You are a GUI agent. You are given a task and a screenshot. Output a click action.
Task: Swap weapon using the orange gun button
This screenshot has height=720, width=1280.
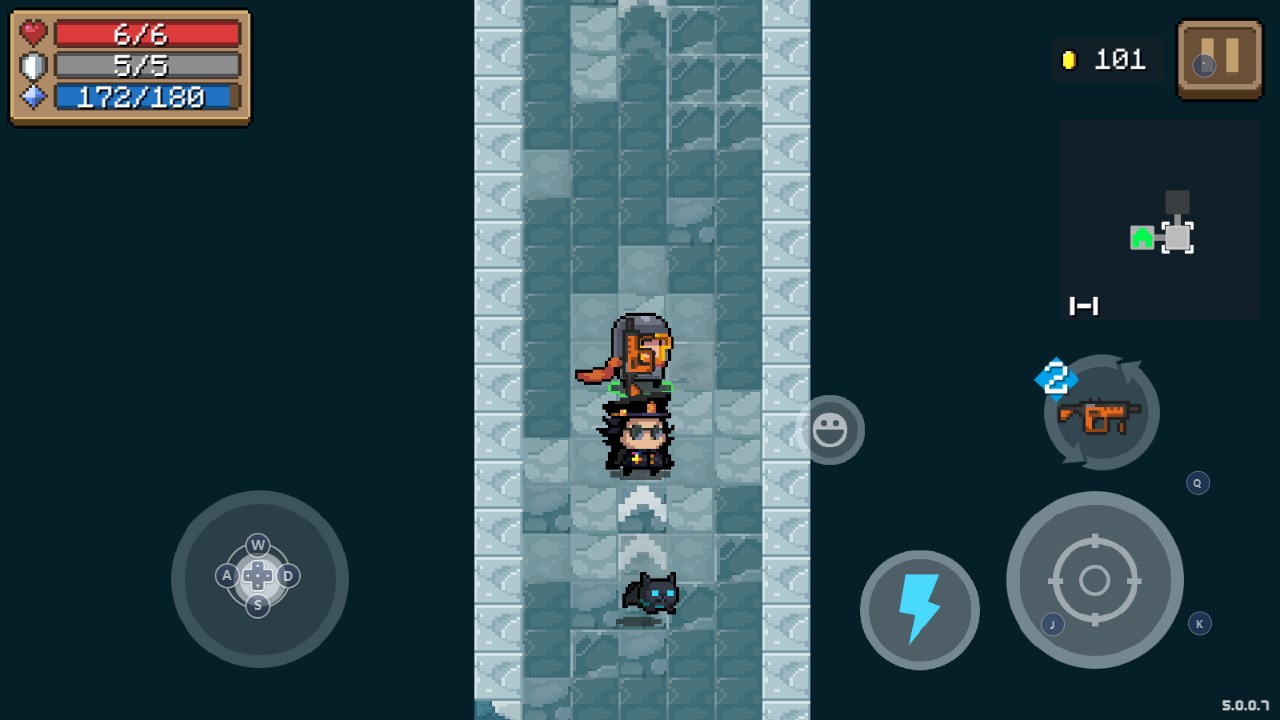point(1101,413)
